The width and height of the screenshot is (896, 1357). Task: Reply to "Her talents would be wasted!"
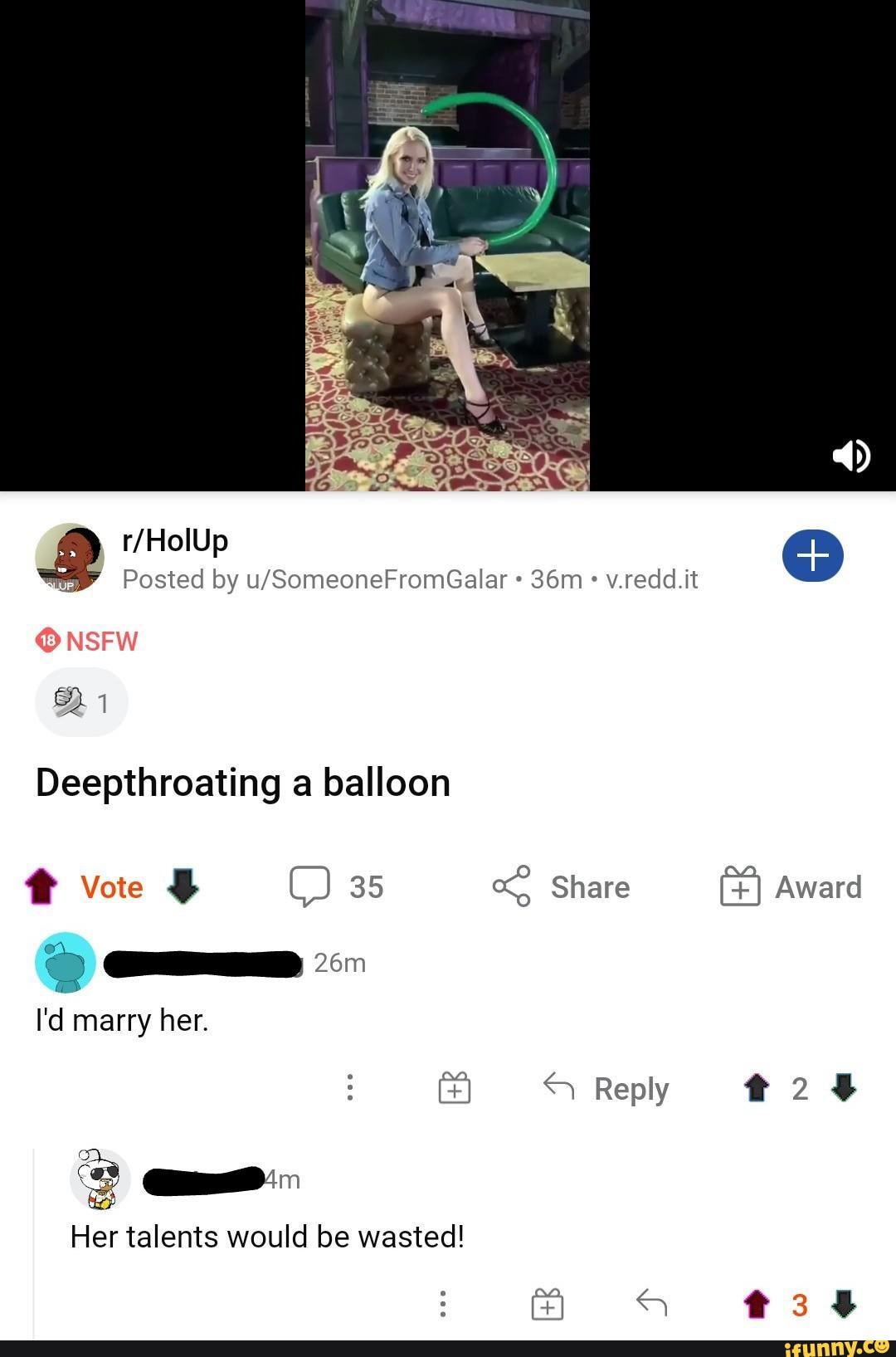click(x=651, y=1304)
